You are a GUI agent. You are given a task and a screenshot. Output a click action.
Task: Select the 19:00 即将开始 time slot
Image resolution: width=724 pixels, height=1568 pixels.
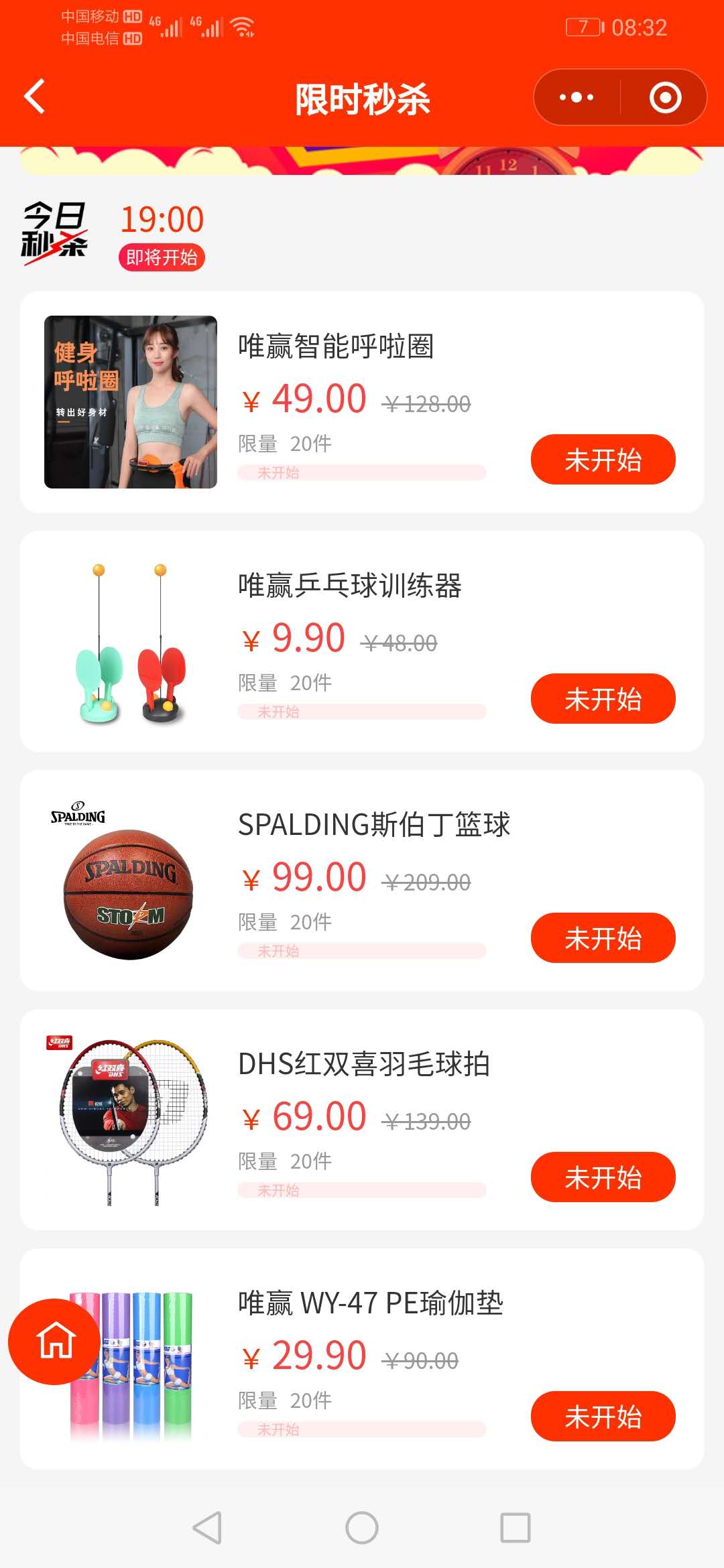pyautogui.click(x=162, y=237)
